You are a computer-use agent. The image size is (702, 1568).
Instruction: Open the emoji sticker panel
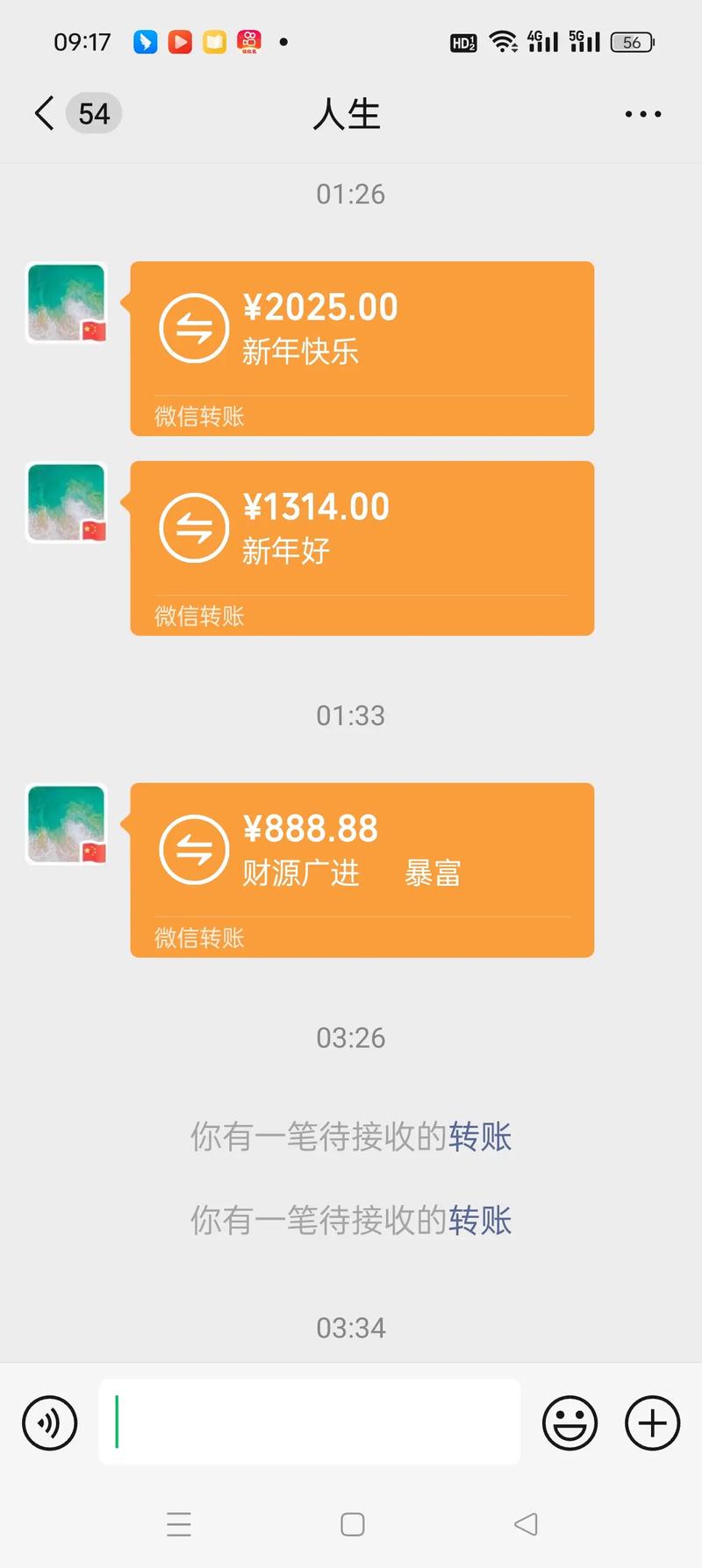tap(569, 1422)
